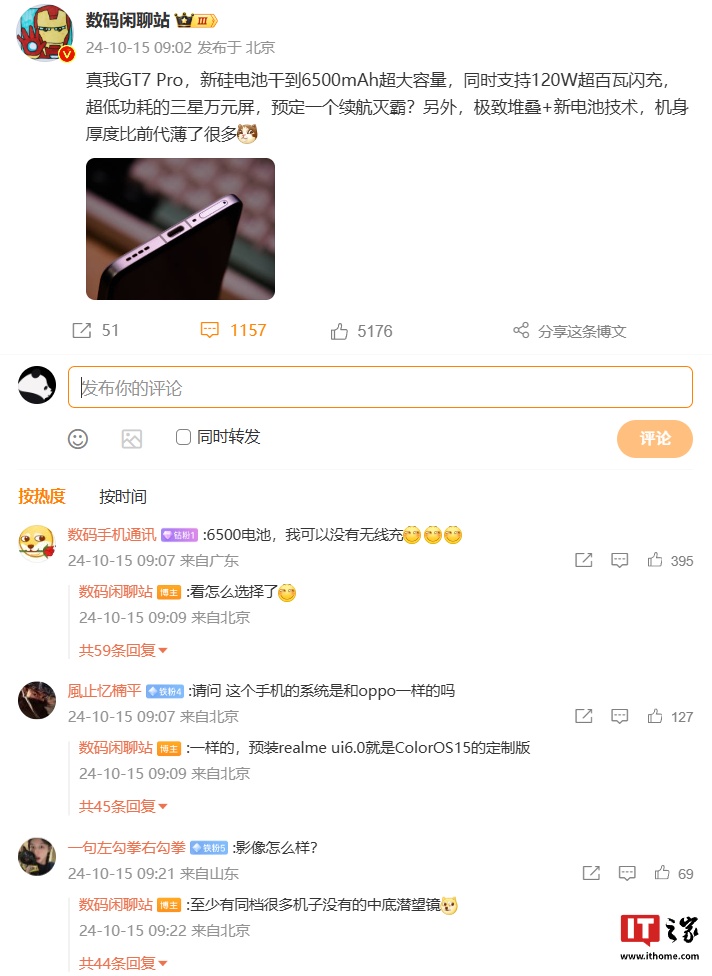Submit with the 评论 button

pyautogui.click(x=654, y=438)
